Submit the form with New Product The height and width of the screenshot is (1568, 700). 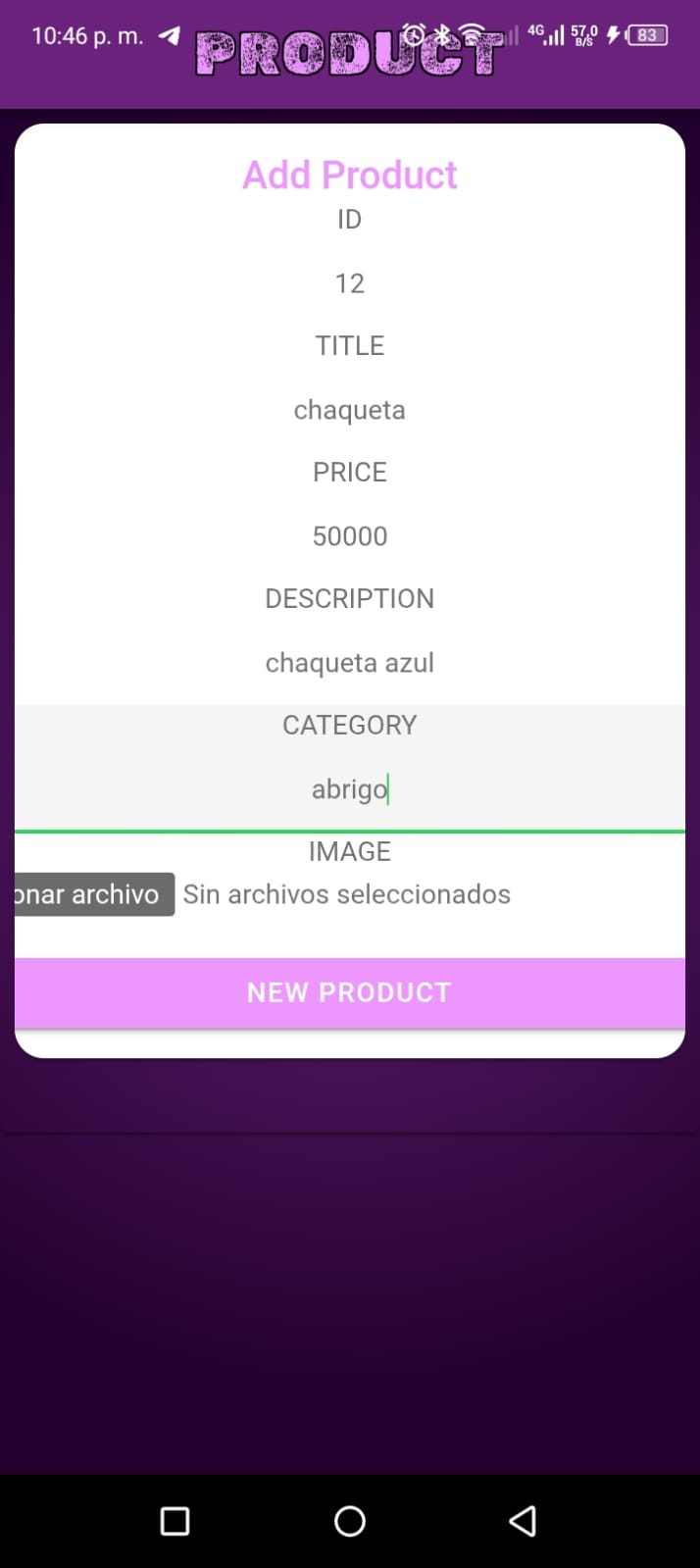(350, 992)
